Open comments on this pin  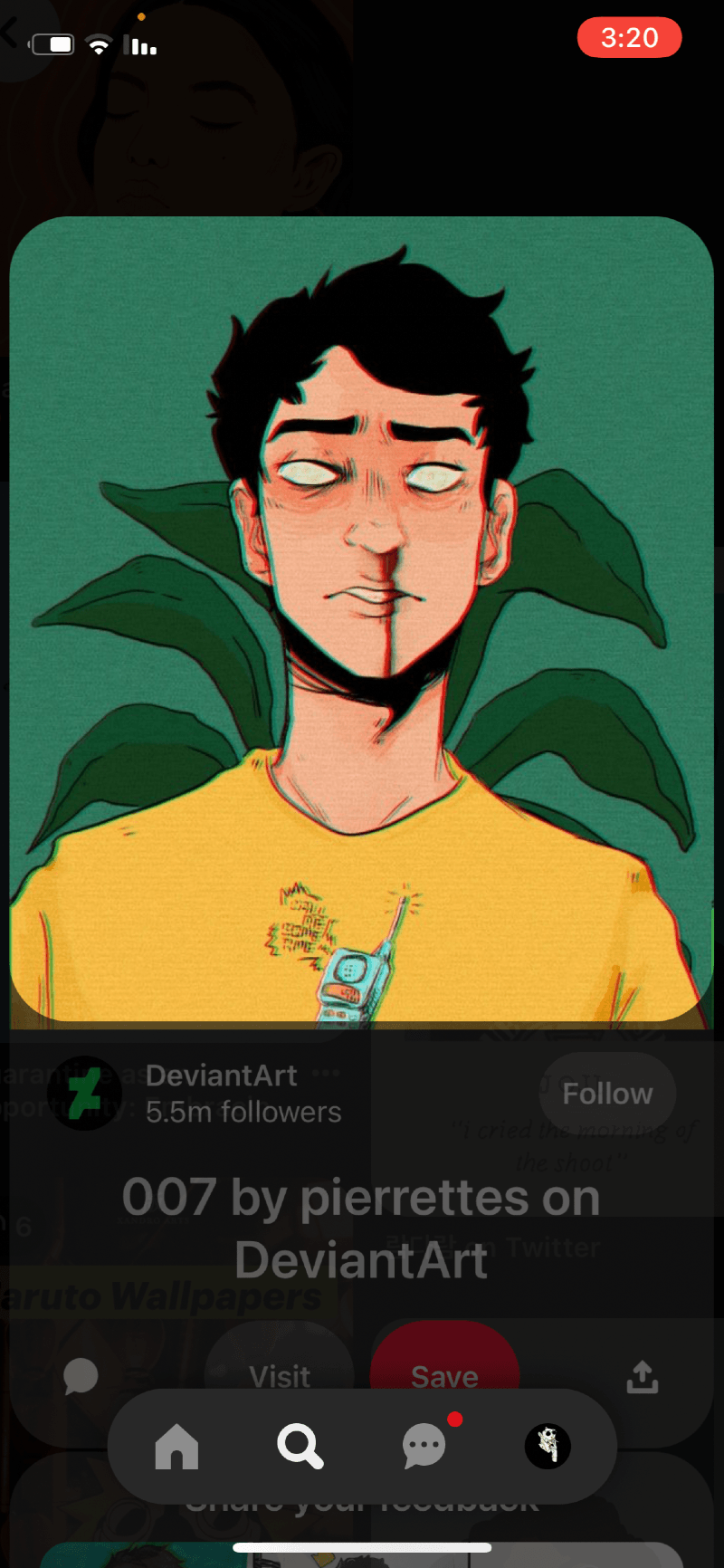81,1376
